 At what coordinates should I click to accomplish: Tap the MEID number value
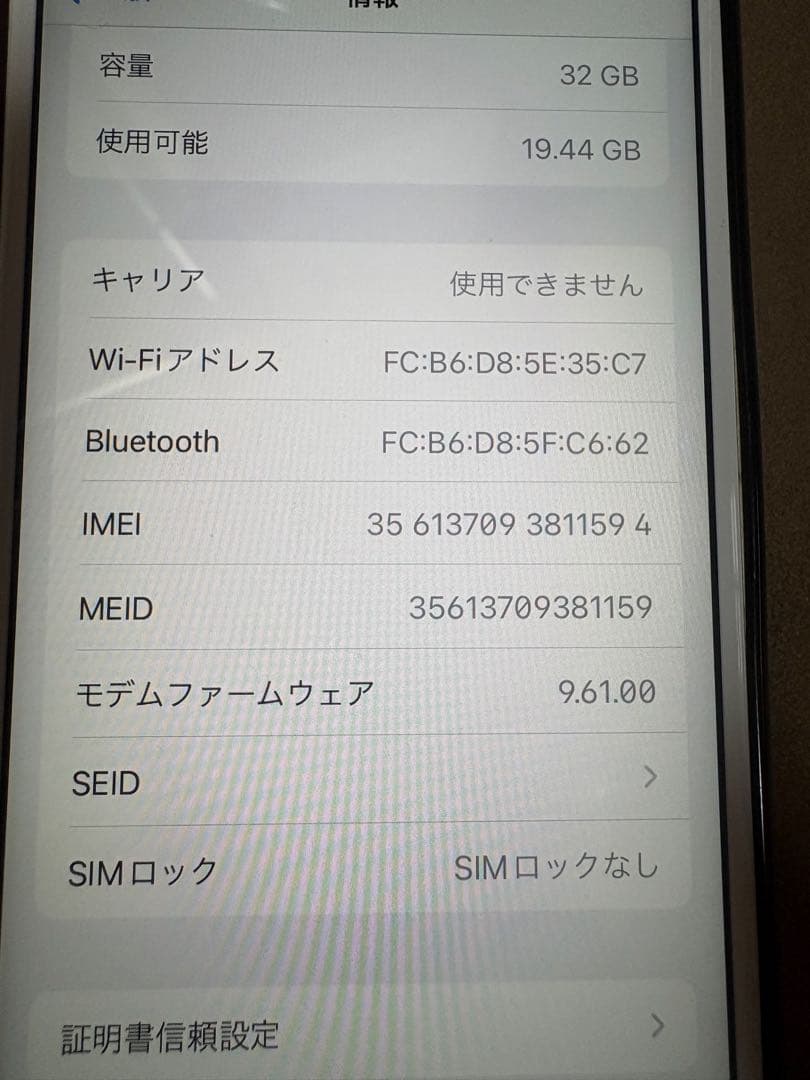(x=533, y=607)
